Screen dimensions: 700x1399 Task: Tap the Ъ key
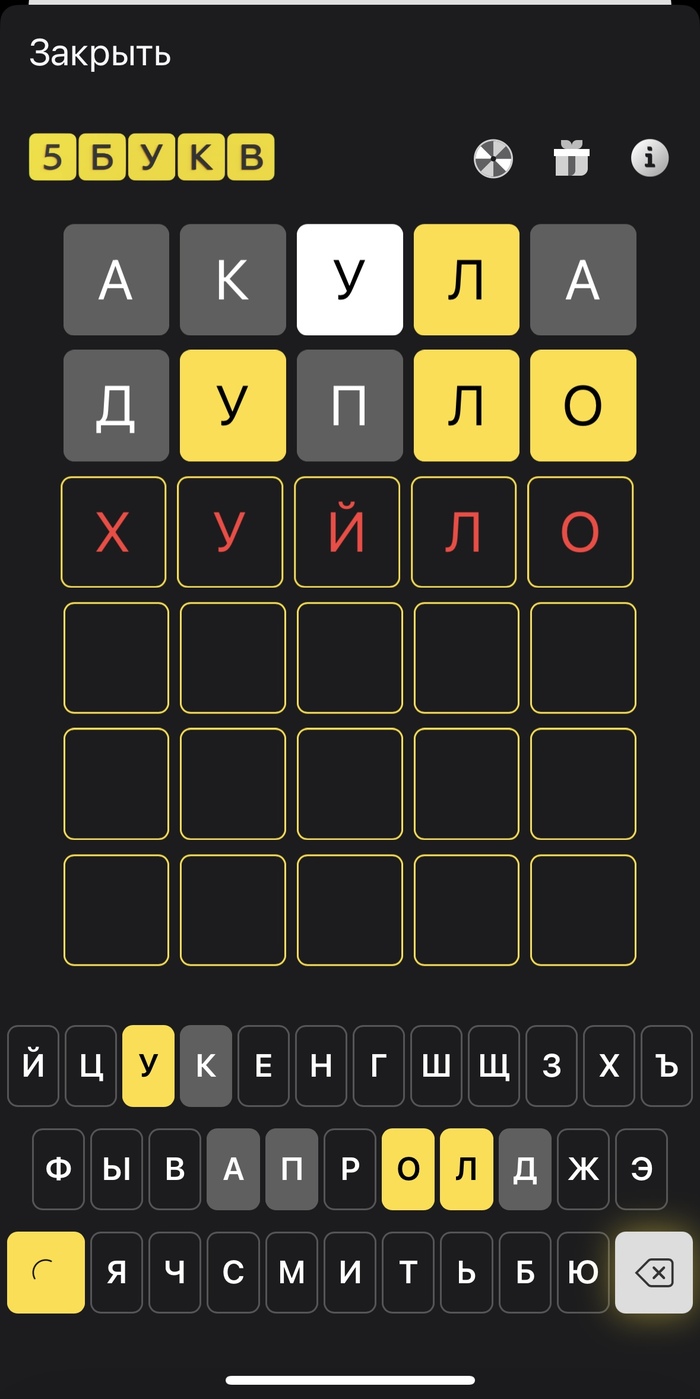pyautogui.click(x=667, y=1066)
